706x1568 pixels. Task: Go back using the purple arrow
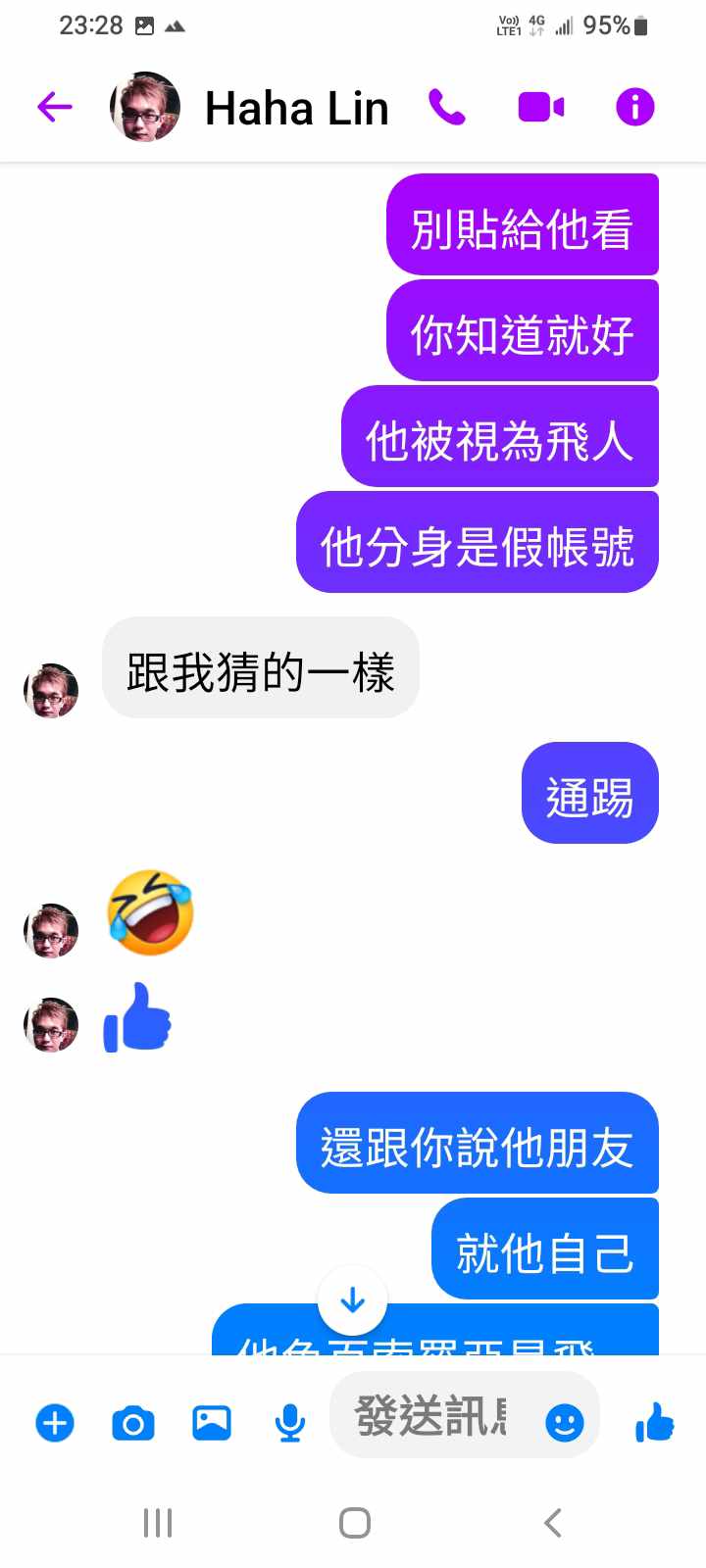point(55,107)
